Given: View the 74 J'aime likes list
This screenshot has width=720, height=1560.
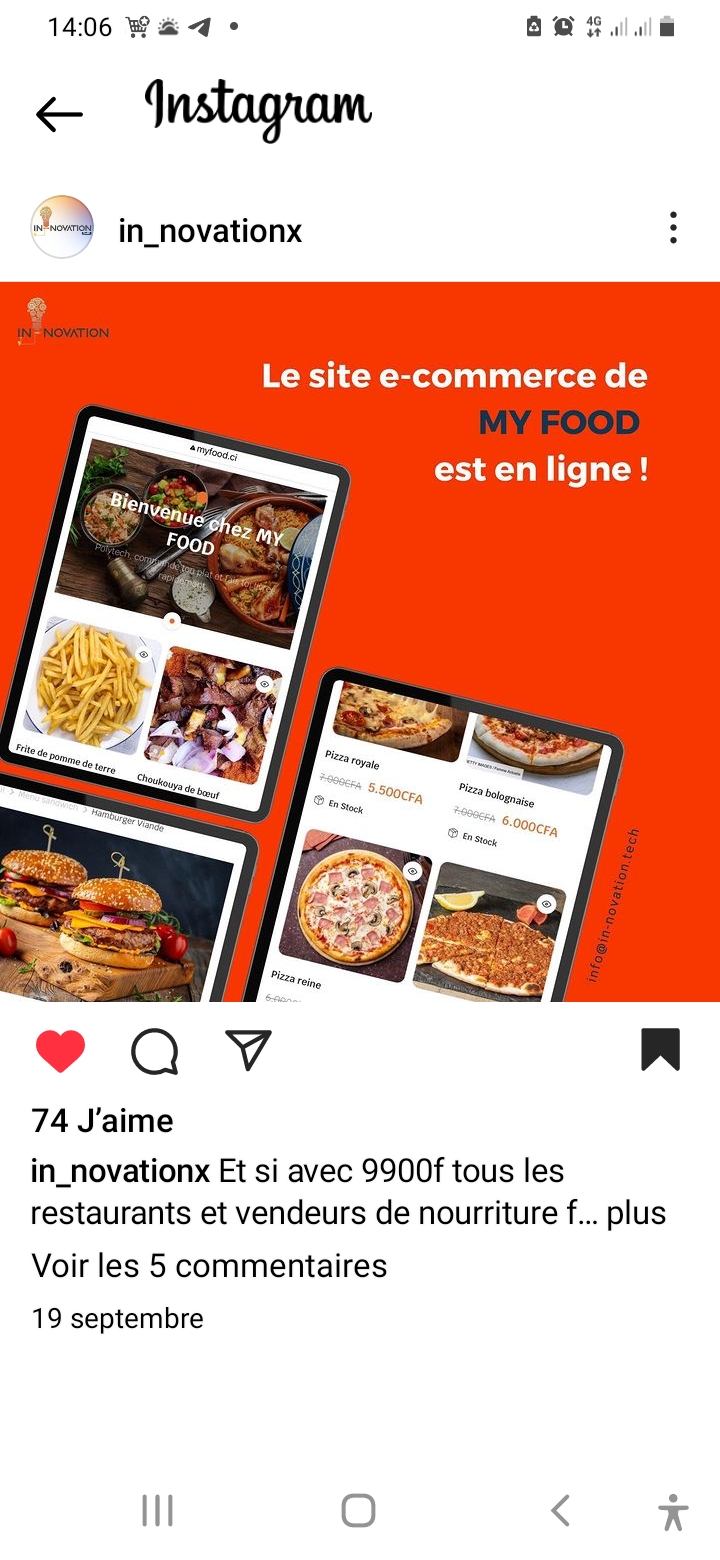Looking at the screenshot, I should coord(102,1121).
